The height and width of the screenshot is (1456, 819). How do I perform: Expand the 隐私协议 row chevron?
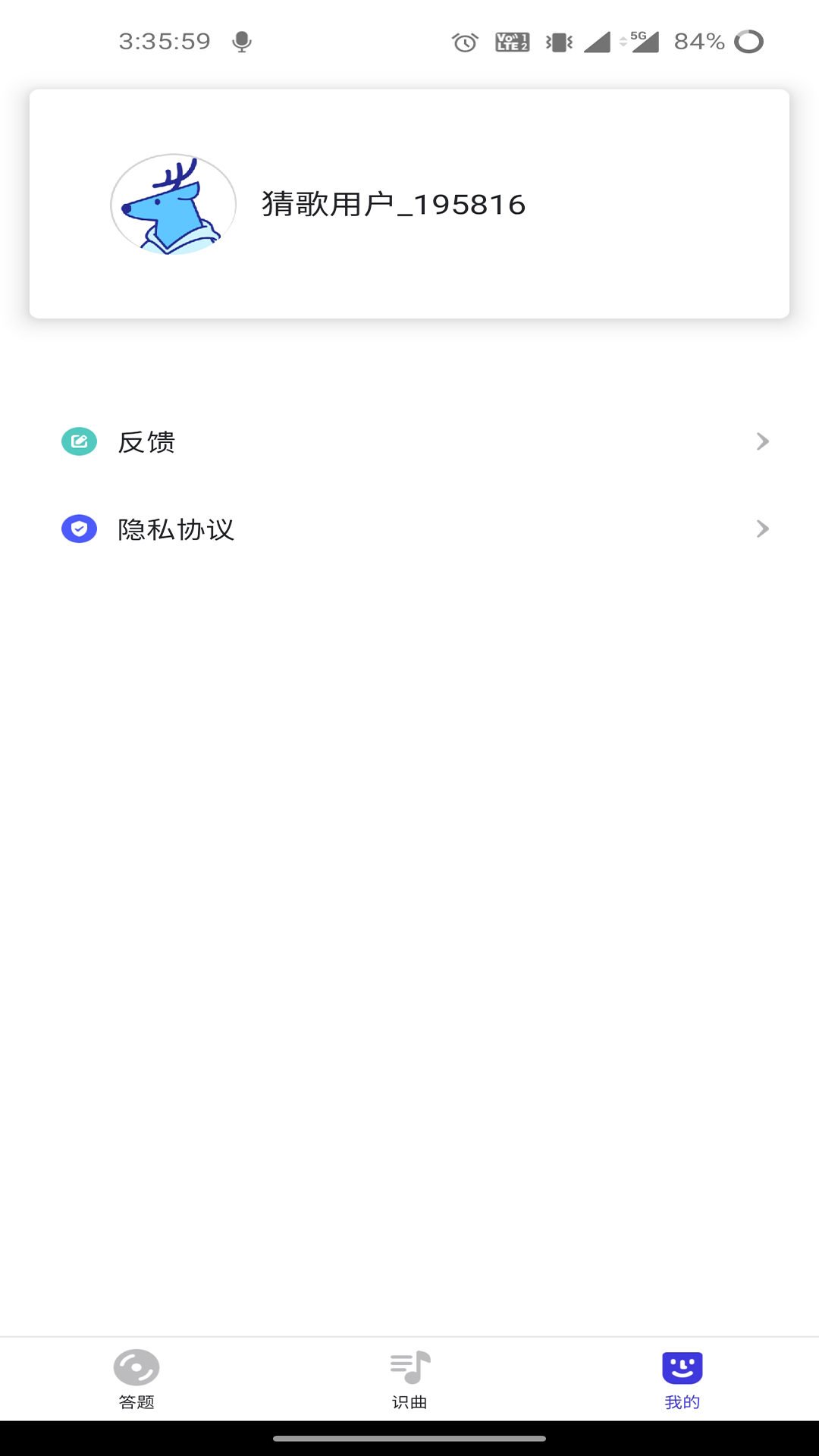[762, 529]
